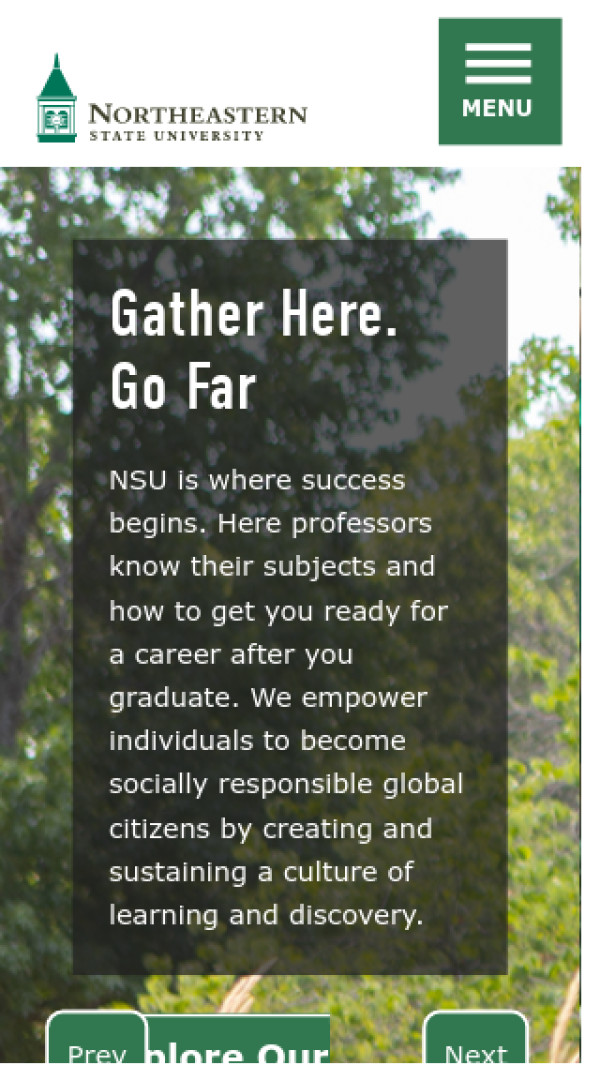Advance to the Next slide
The height and width of the screenshot is (1065, 600).
click(475, 1042)
